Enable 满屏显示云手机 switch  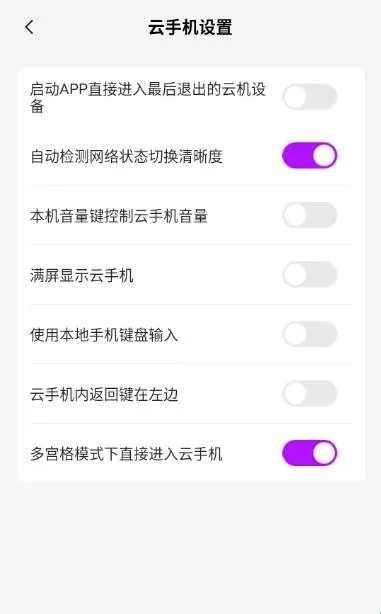click(x=310, y=274)
